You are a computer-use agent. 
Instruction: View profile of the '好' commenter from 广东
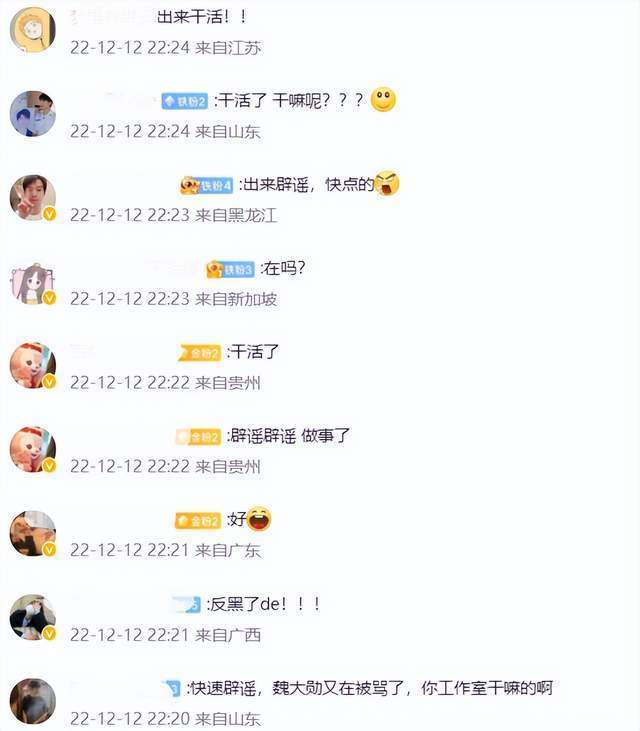tap(32, 533)
